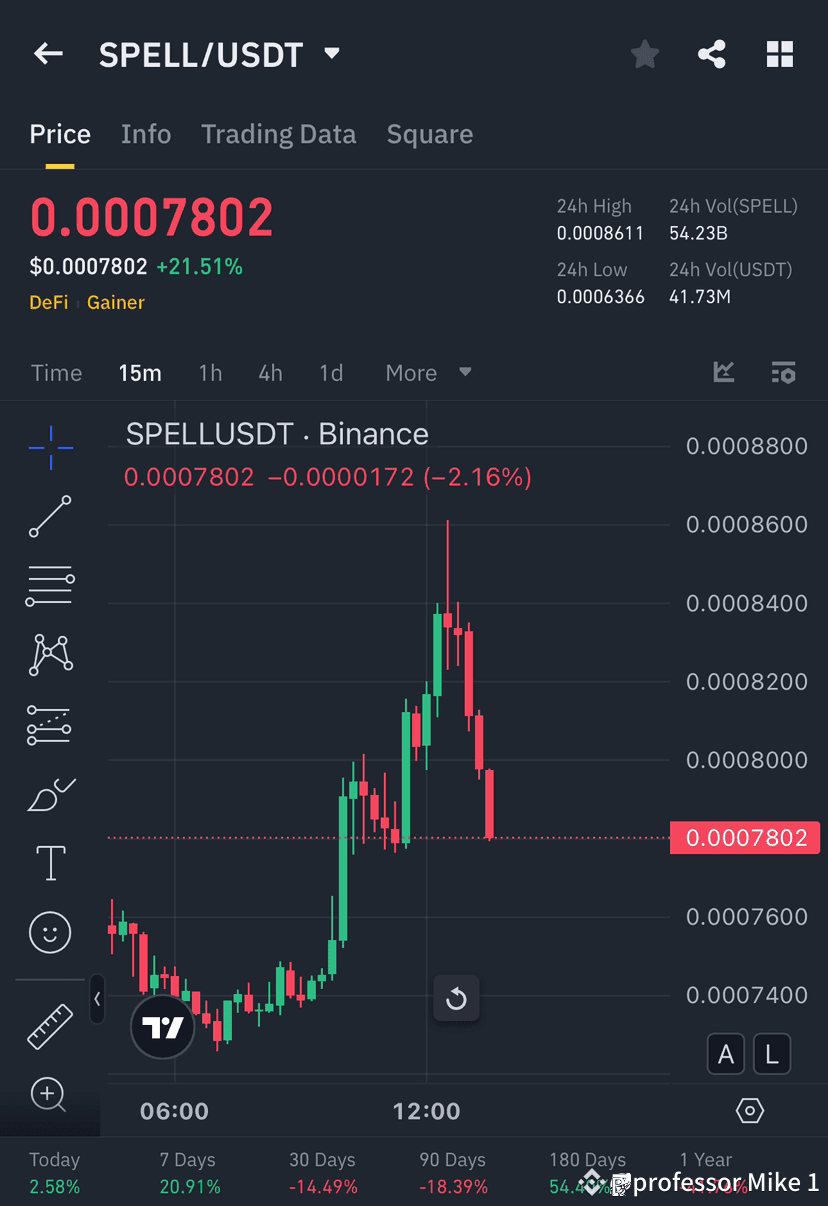Enable logarithmic scale with the L button
Viewport: 828px width, 1206px height.
(x=772, y=1054)
